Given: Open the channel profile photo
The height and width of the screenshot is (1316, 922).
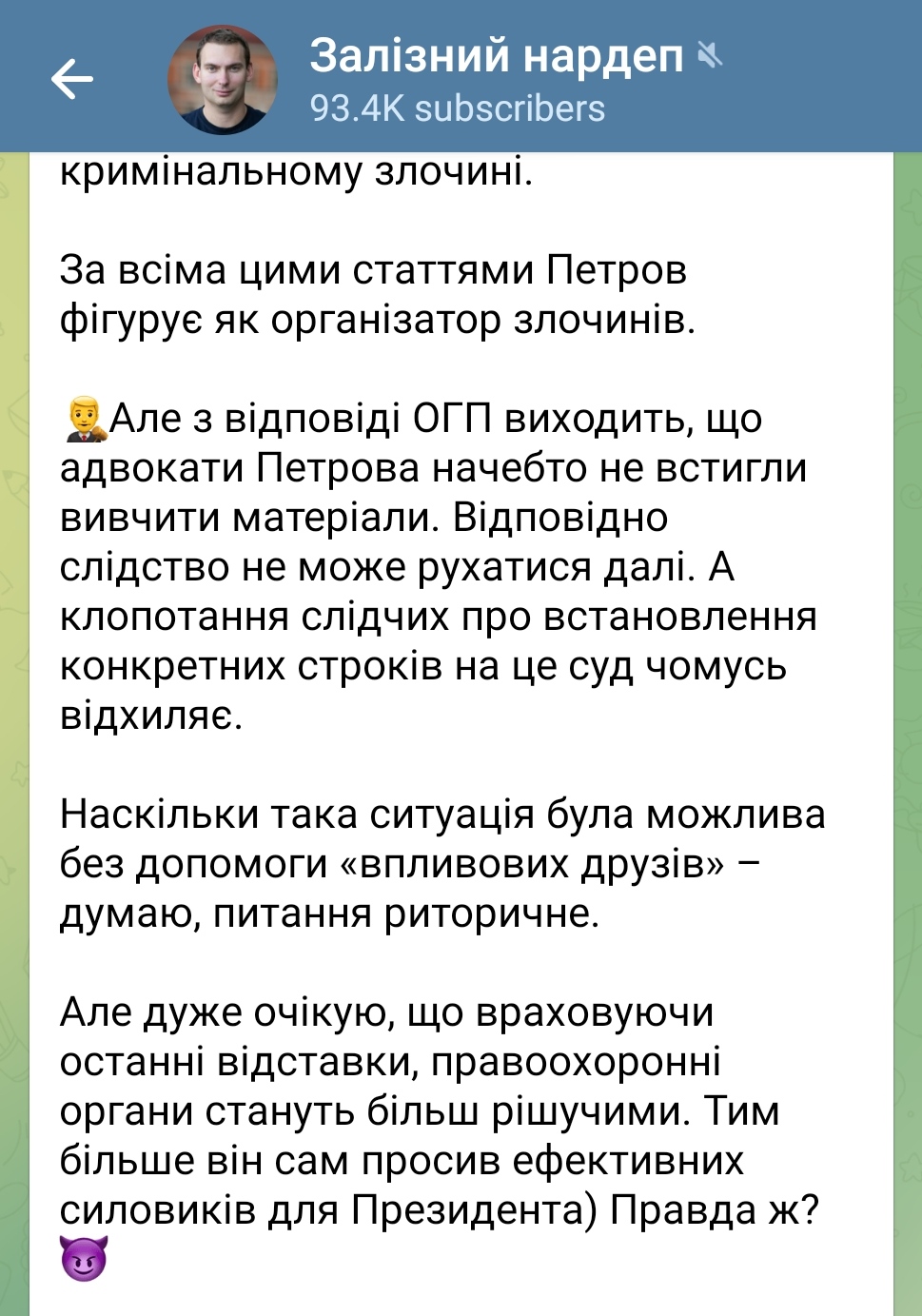Looking at the screenshot, I should (x=222, y=79).
